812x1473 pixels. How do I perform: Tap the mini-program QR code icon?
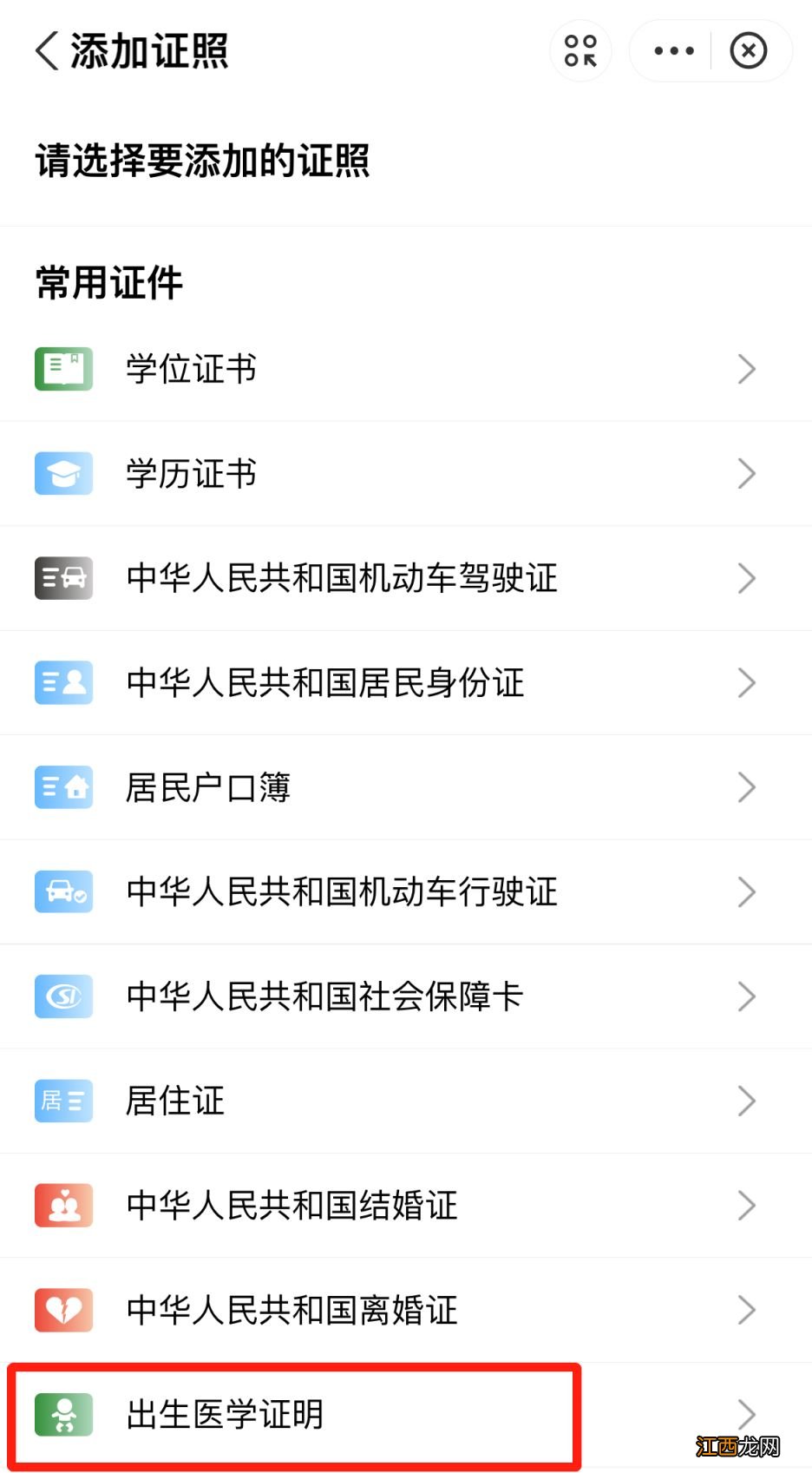[580, 50]
